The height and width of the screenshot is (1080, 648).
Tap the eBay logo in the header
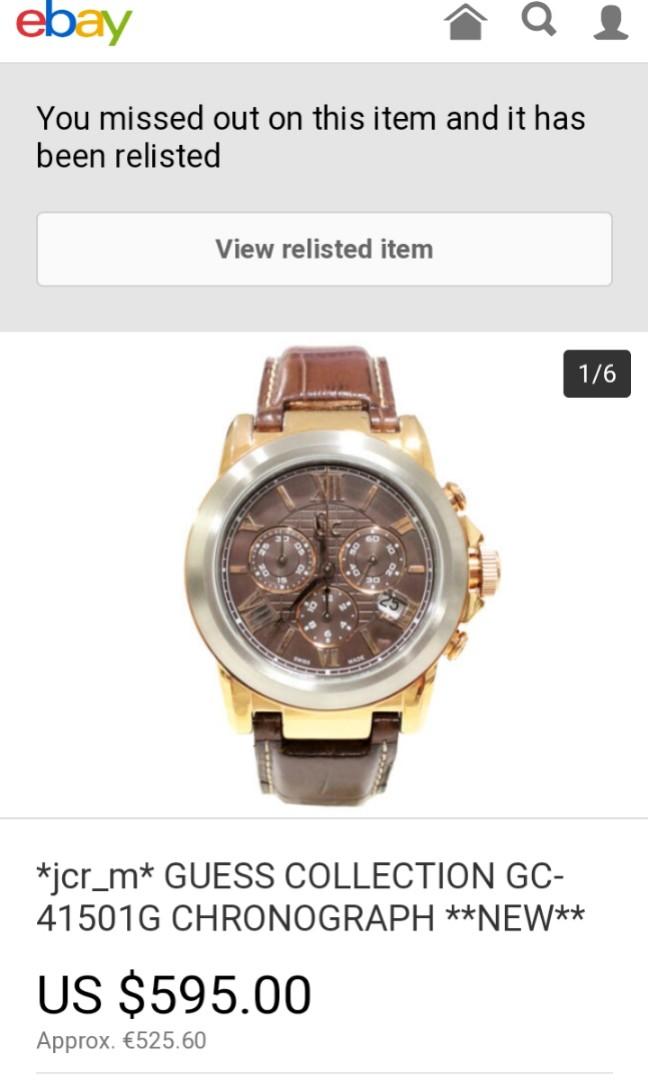tap(74, 23)
